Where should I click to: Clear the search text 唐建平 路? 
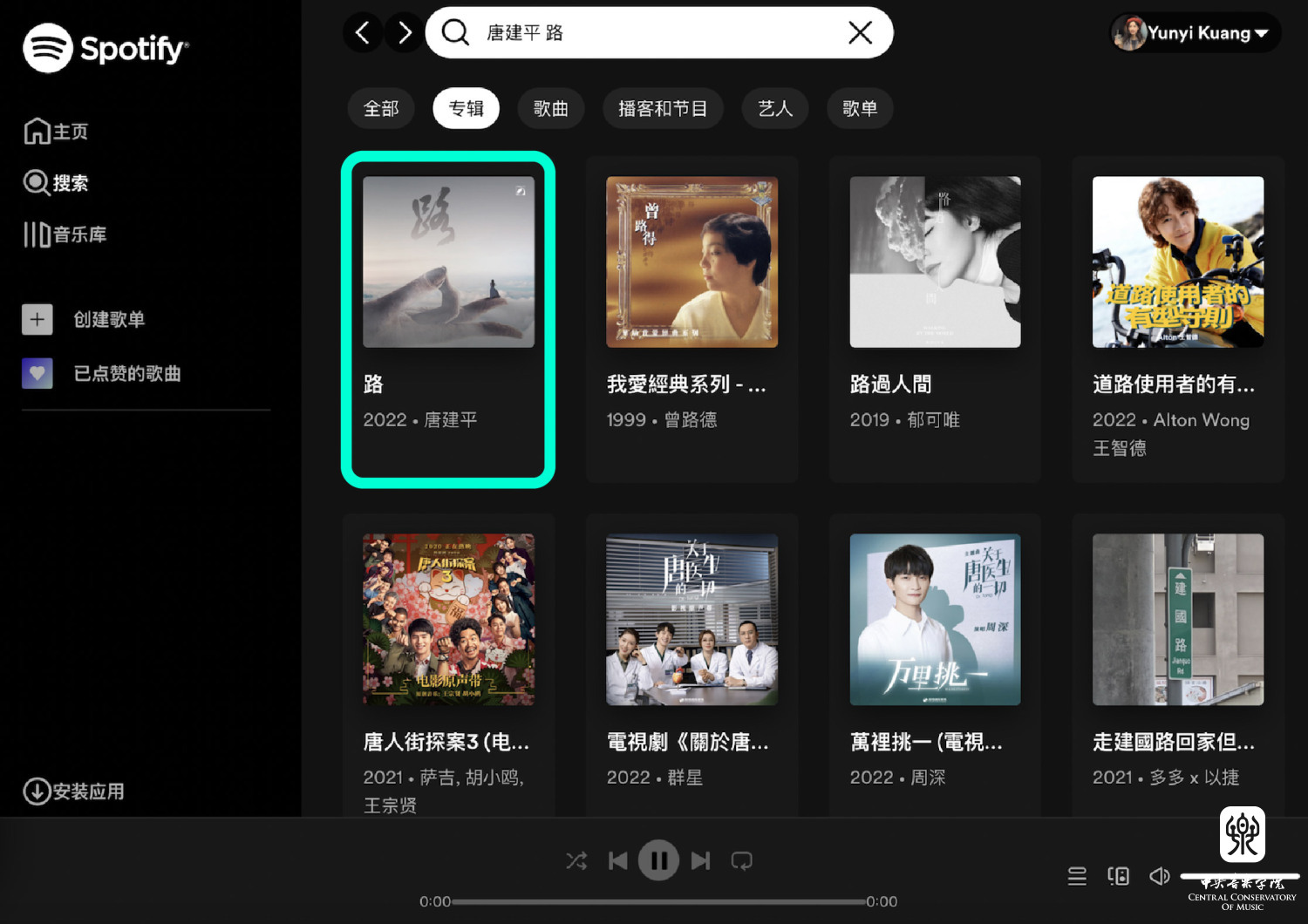coord(860,33)
